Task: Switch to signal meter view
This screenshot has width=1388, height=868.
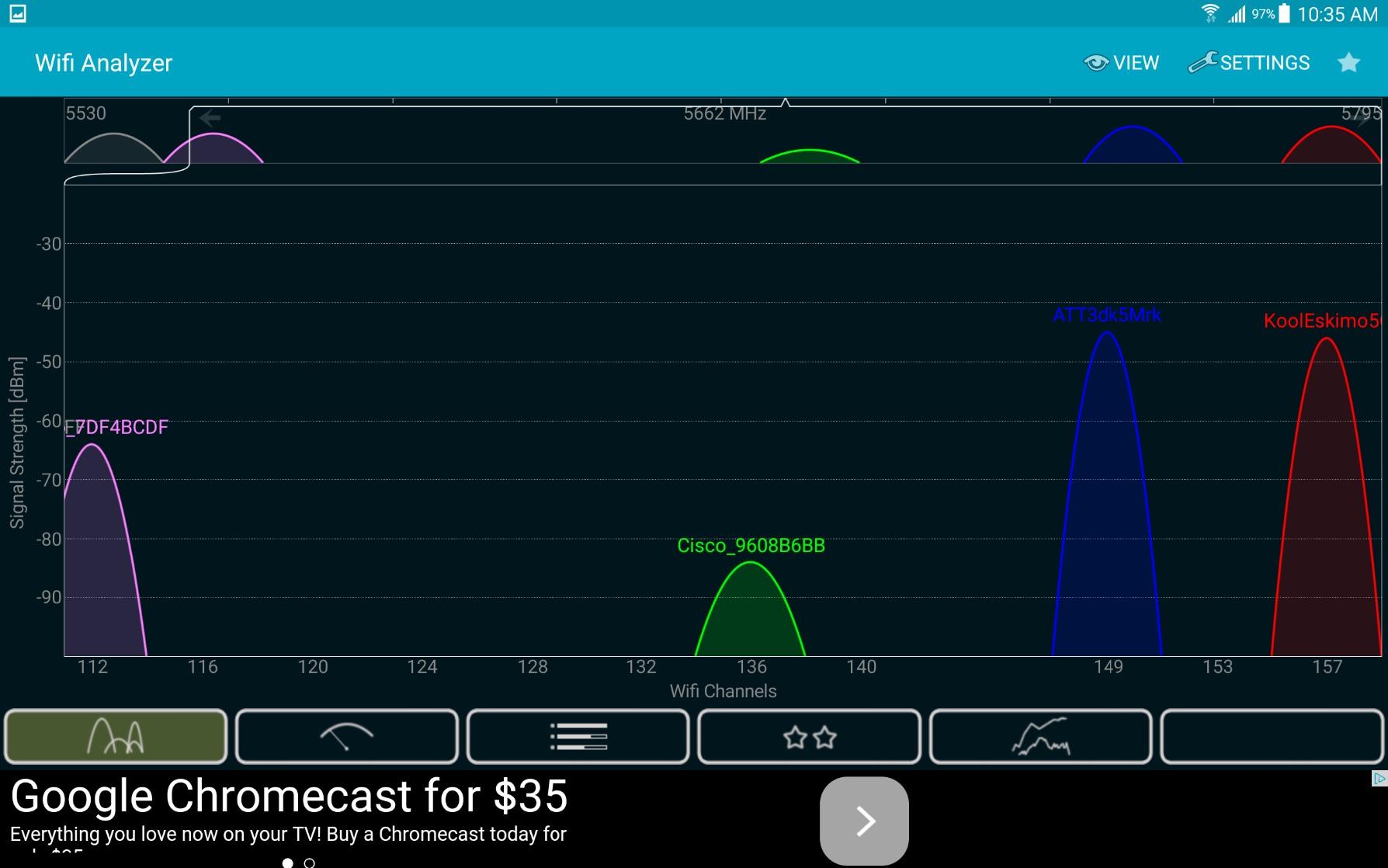Action: pos(346,736)
